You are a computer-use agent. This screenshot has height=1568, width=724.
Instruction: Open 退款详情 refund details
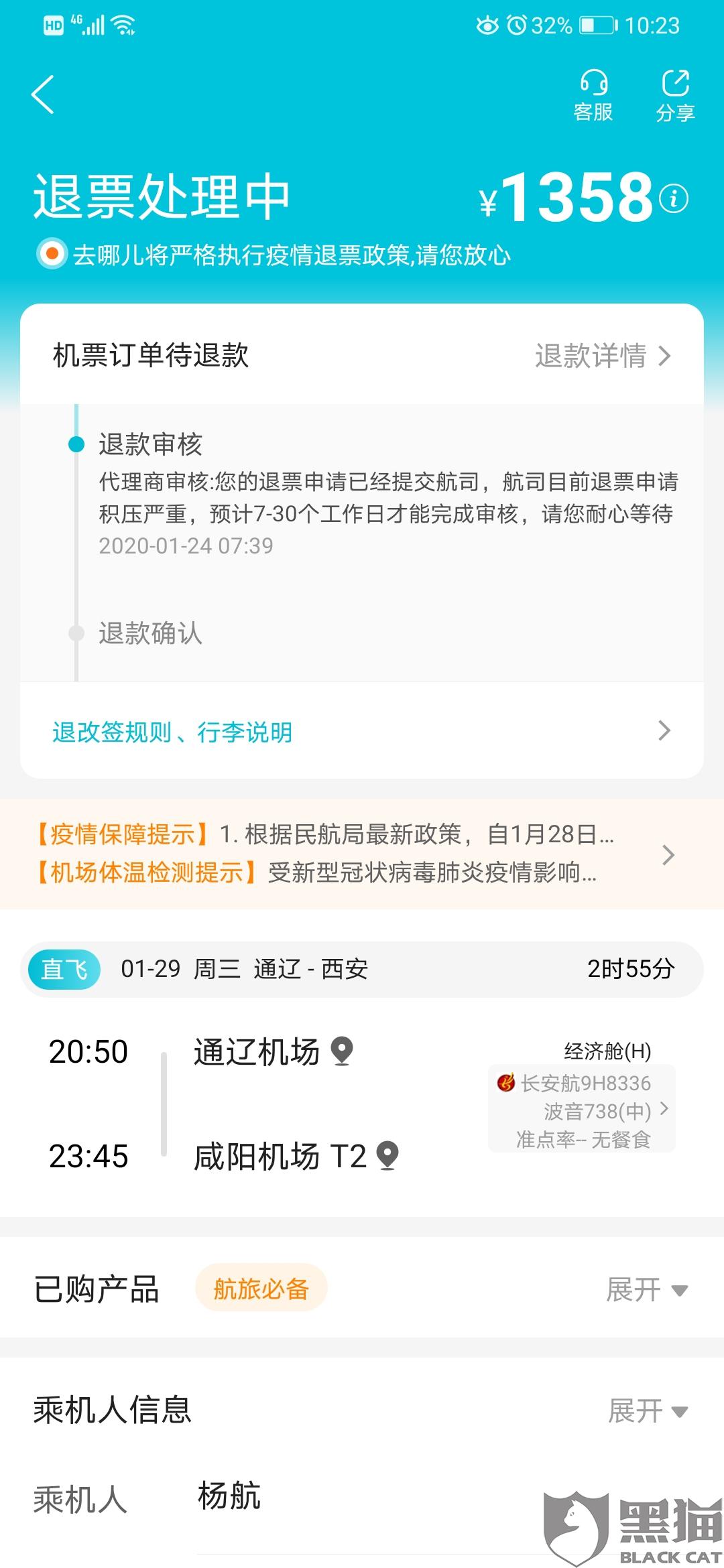[603, 356]
